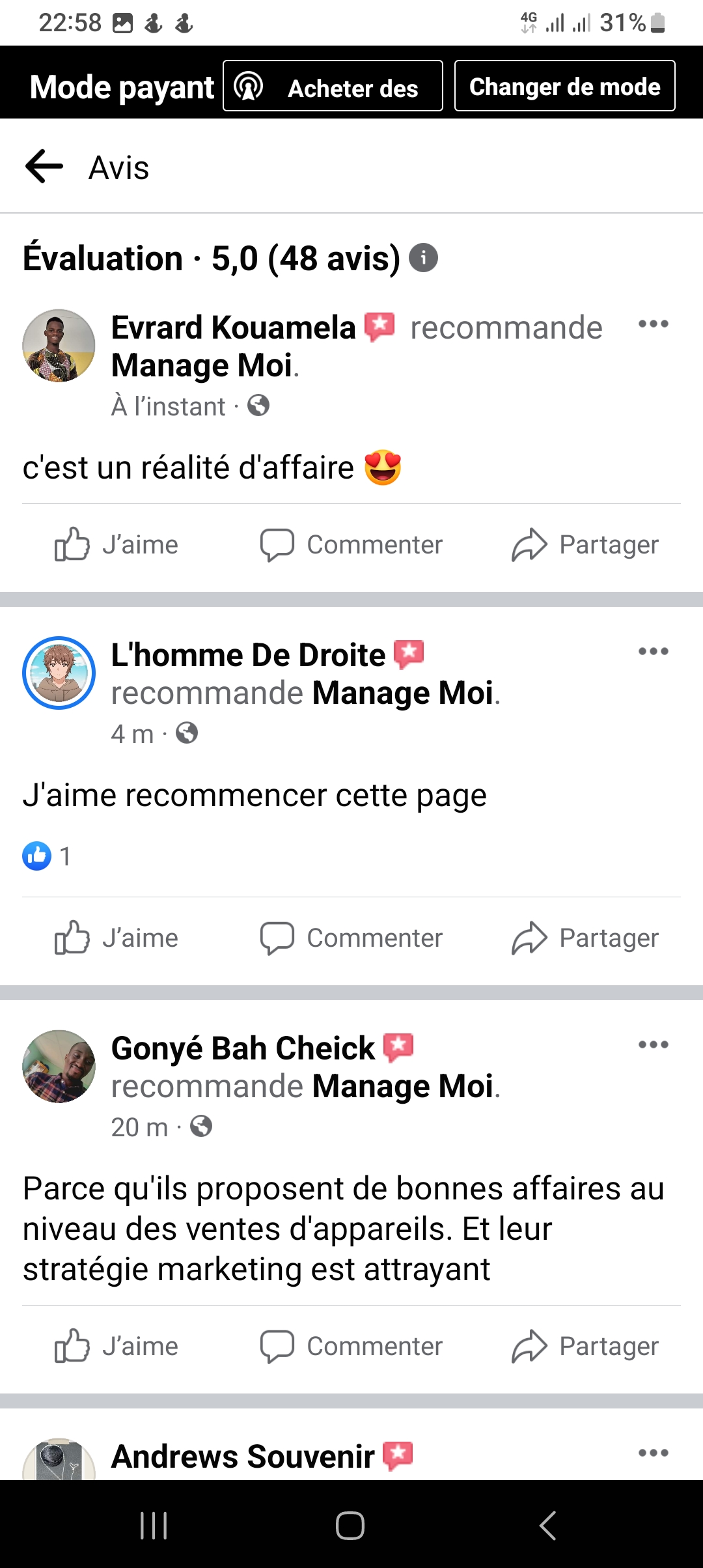Image resolution: width=703 pixels, height=1568 pixels.
Task: Open options menu on Andrews Souvenir's review
Action: pos(653,1453)
